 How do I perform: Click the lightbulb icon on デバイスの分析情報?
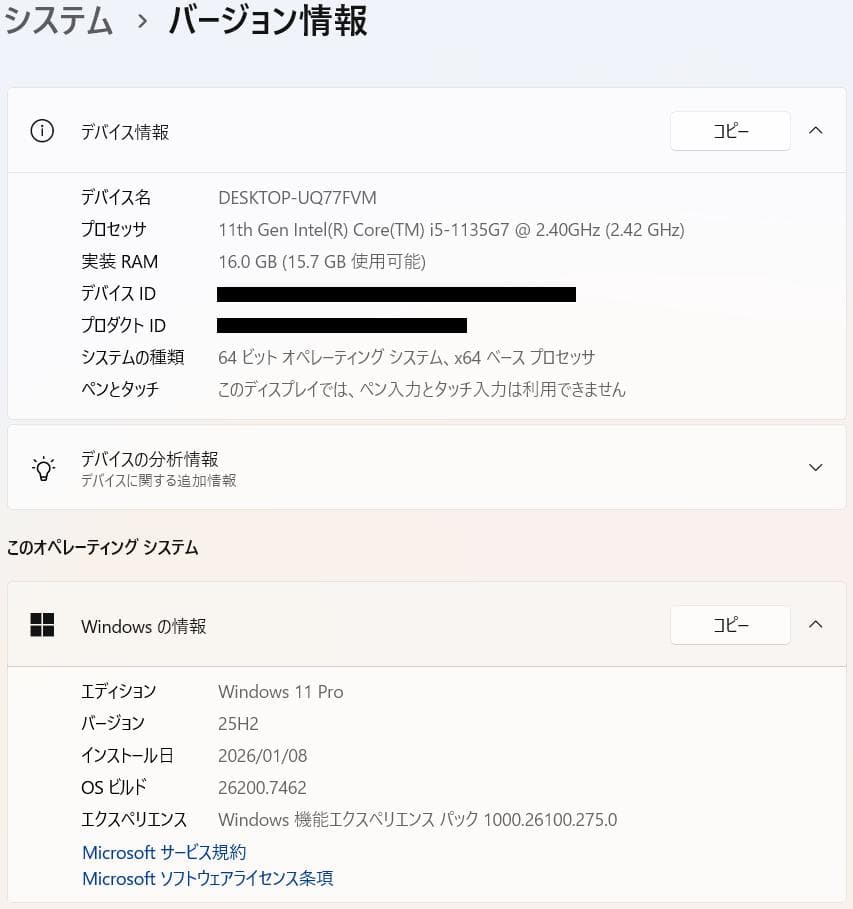[x=42, y=467]
